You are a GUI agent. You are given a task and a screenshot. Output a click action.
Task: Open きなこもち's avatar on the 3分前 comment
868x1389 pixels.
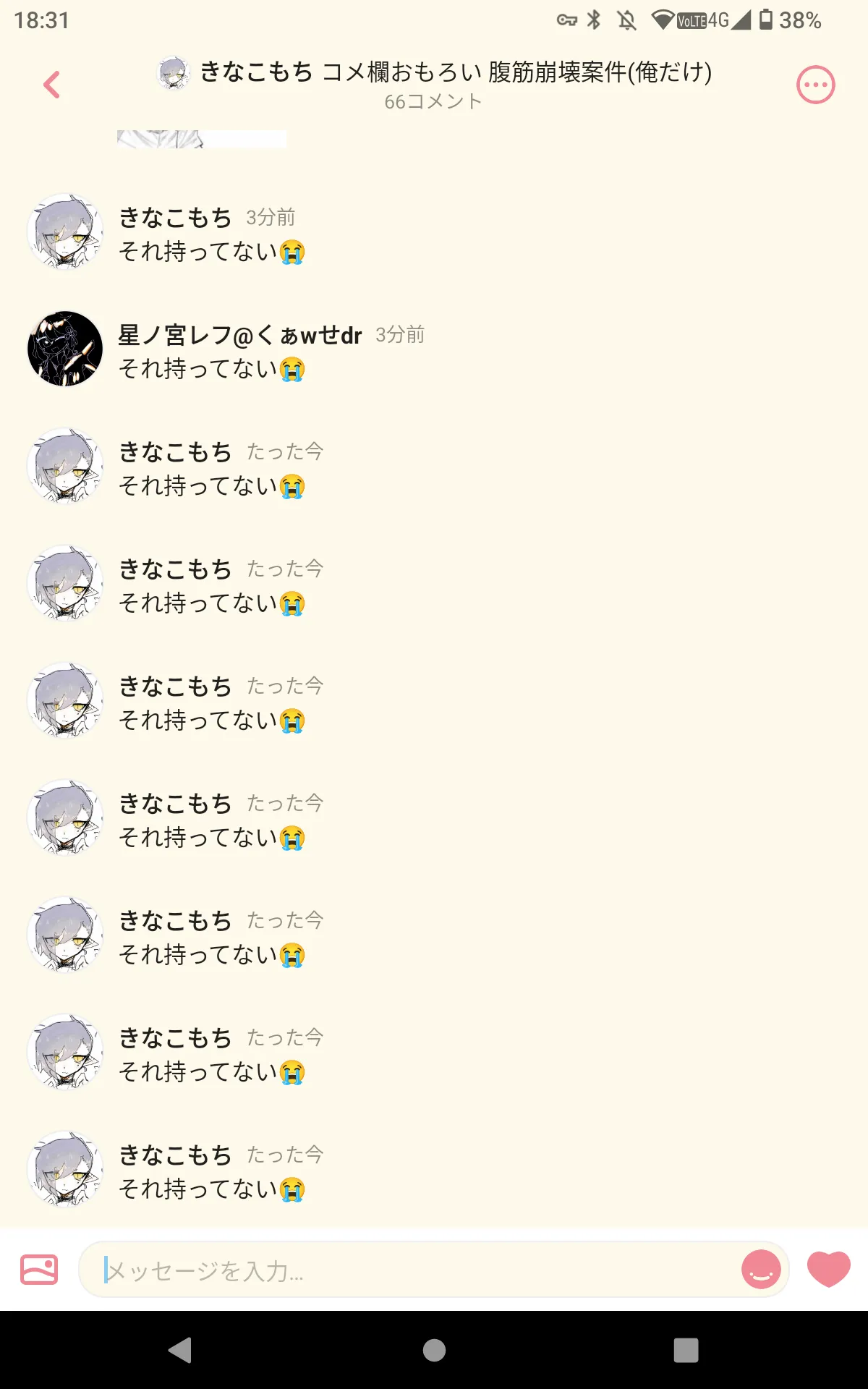[x=65, y=231]
